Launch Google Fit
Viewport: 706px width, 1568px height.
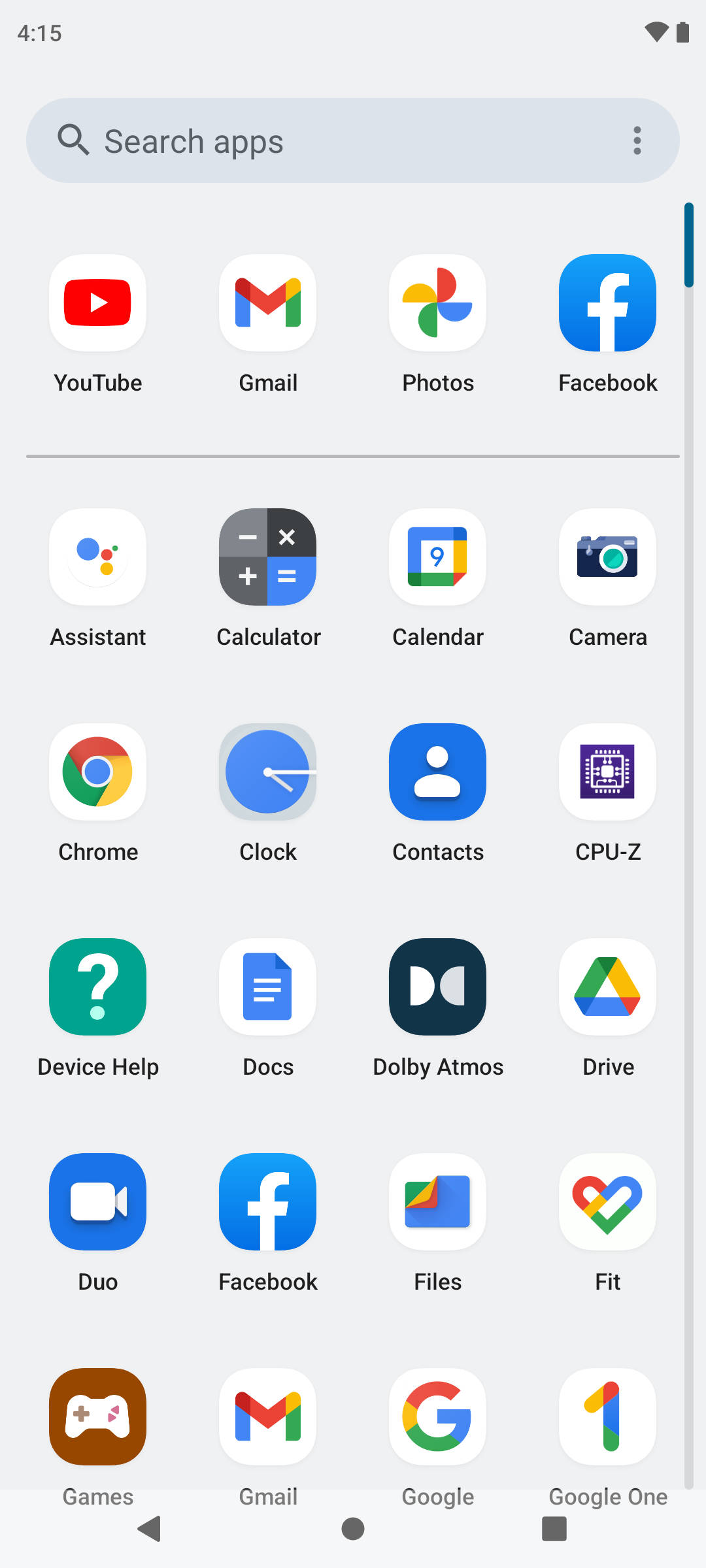click(607, 1202)
